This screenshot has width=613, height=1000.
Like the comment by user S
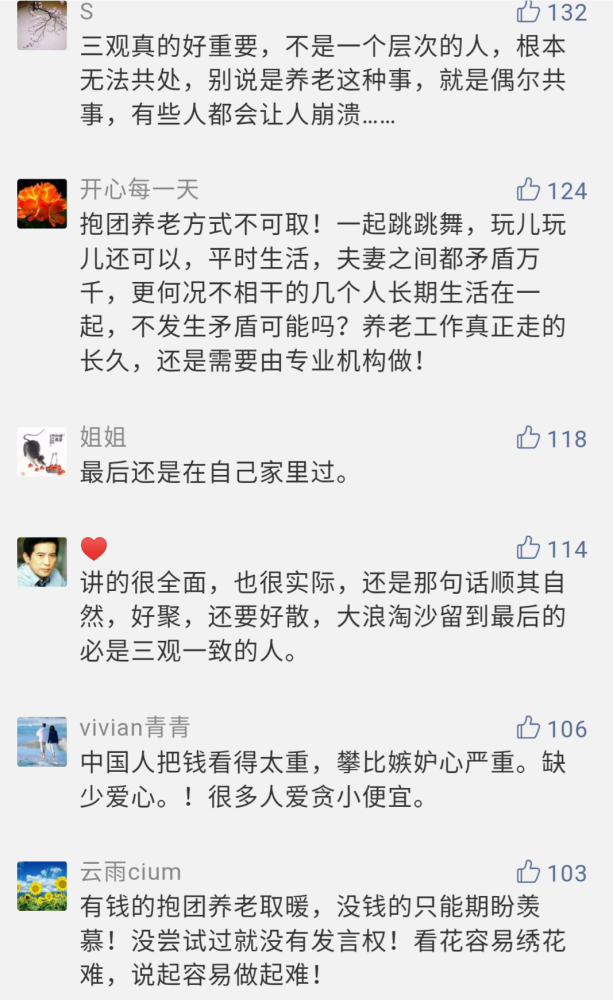point(528,11)
